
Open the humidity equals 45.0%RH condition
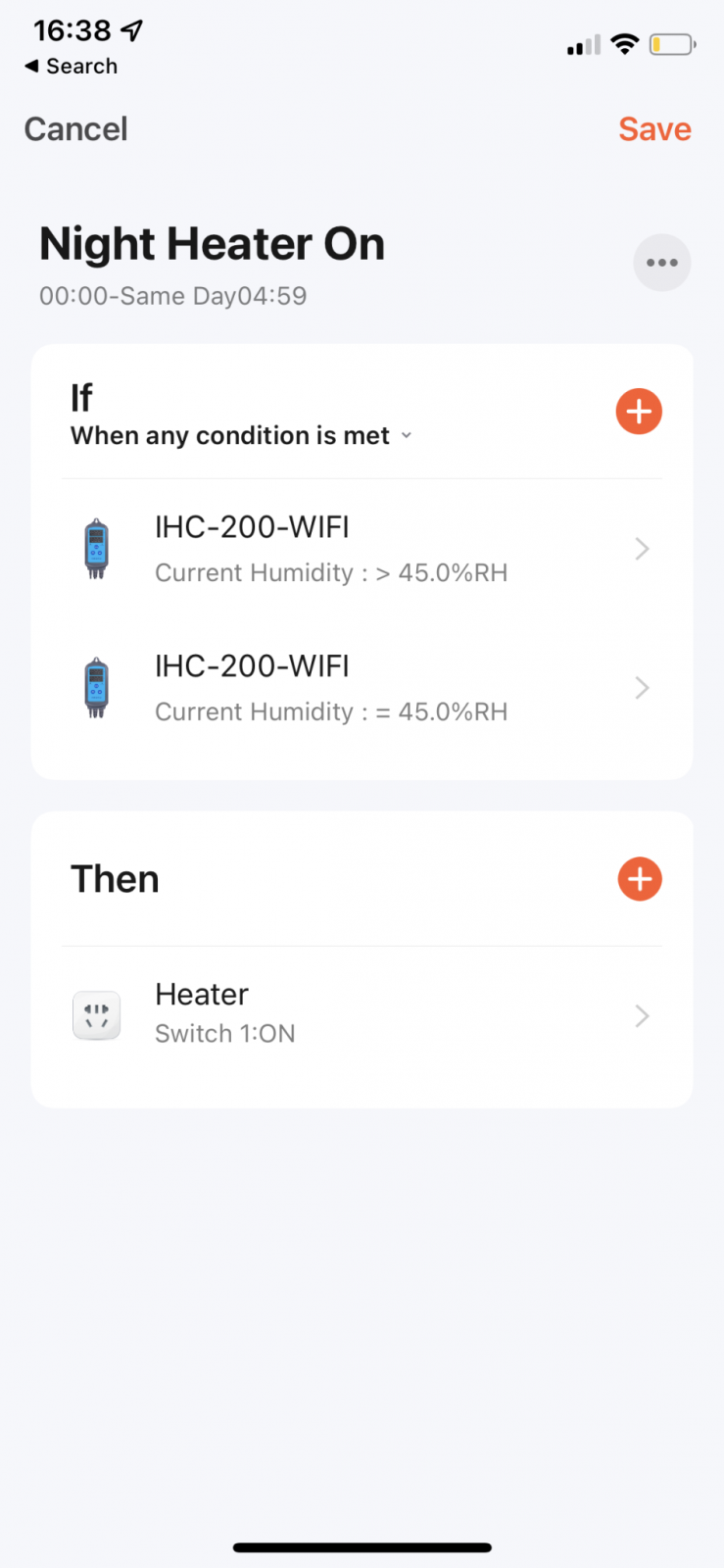click(362, 688)
